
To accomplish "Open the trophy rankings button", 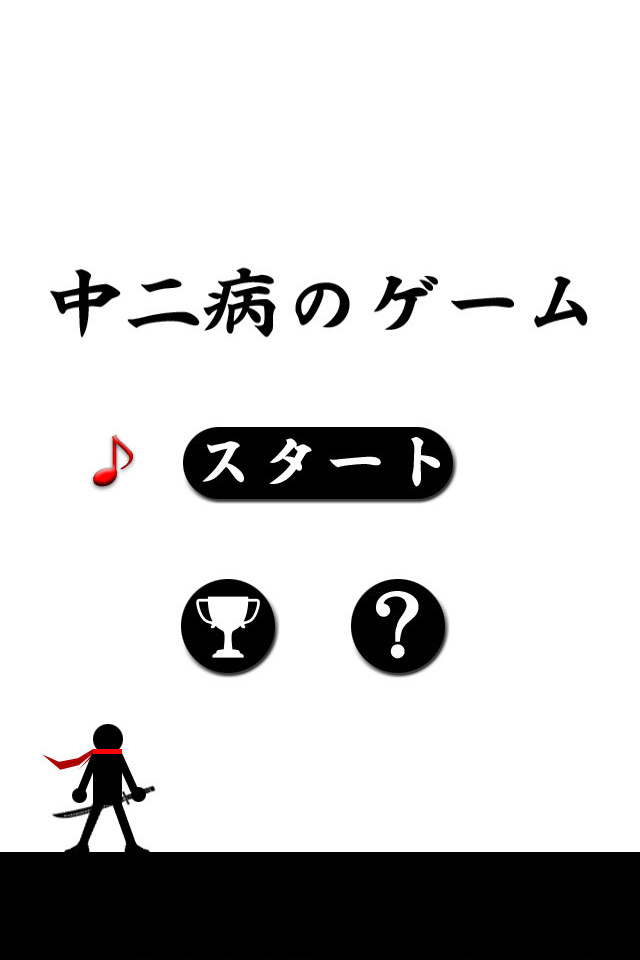I will [x=228, y=626].
